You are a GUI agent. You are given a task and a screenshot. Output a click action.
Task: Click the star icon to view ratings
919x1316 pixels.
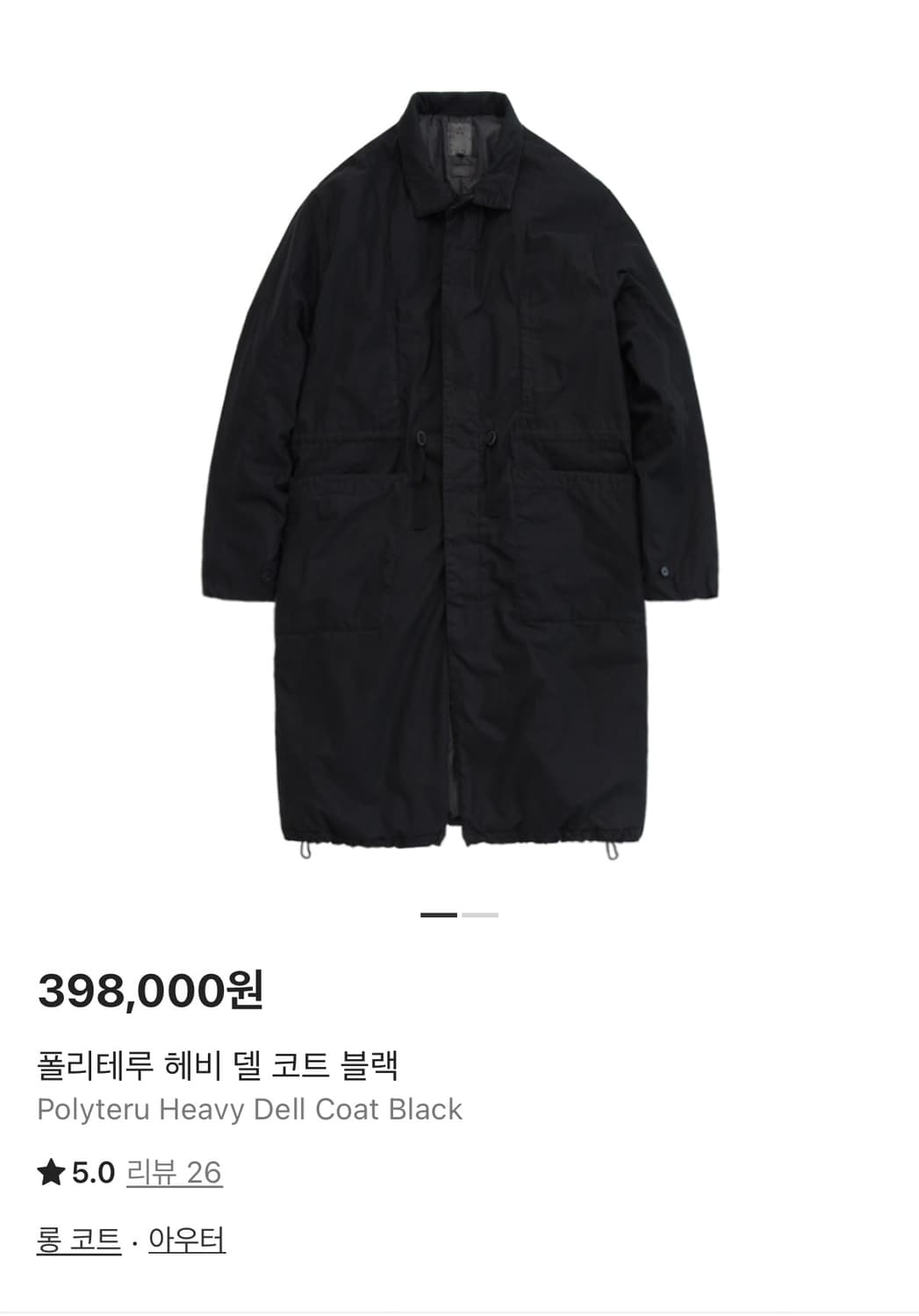53,1169
